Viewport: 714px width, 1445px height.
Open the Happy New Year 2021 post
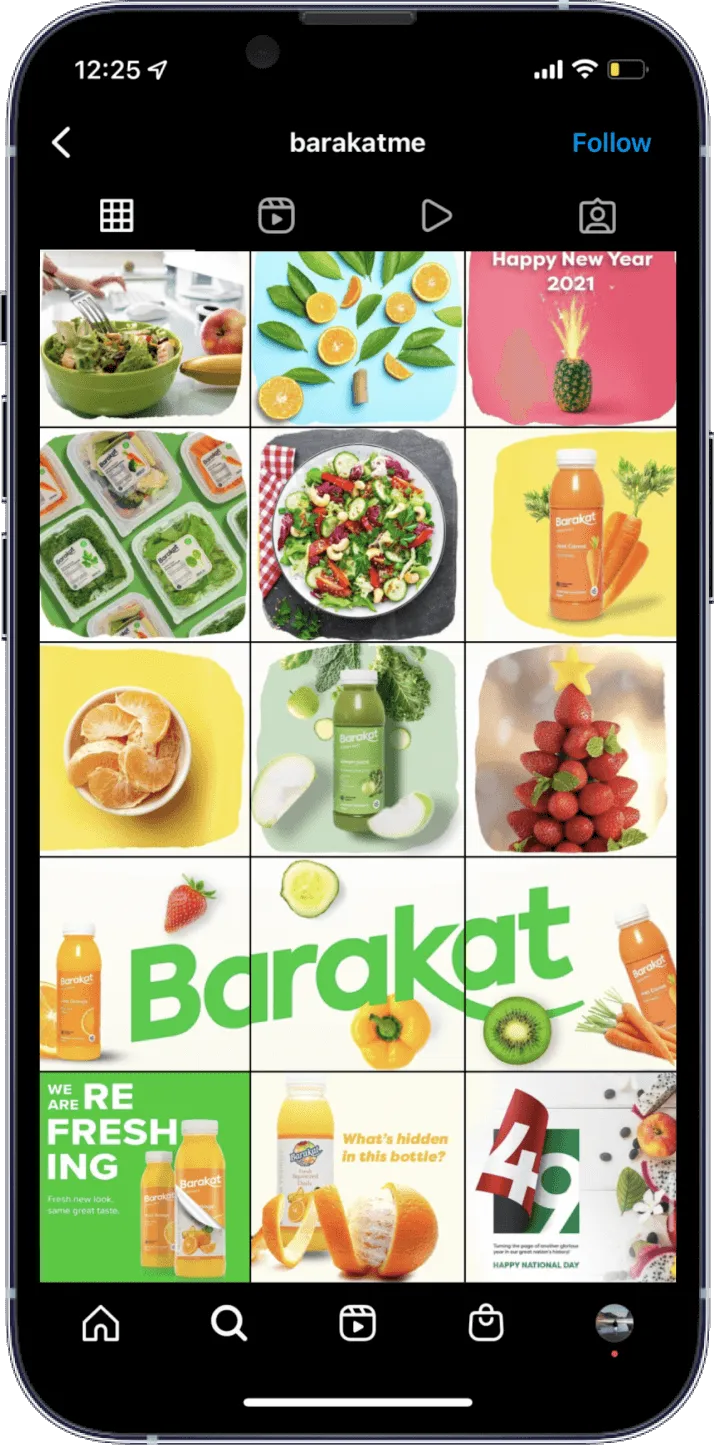point(570,338)
